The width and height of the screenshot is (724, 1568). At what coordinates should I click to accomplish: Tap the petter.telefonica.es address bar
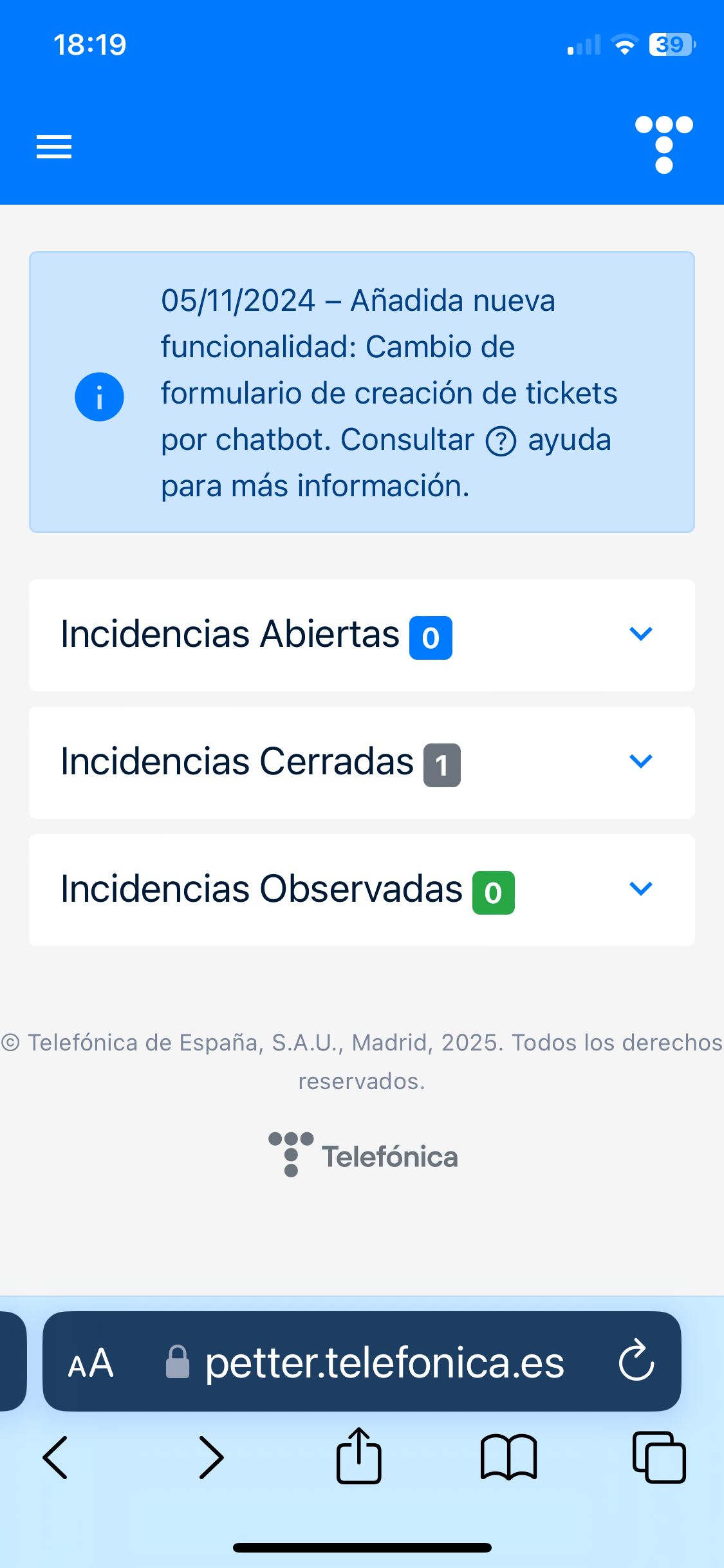384,1363
